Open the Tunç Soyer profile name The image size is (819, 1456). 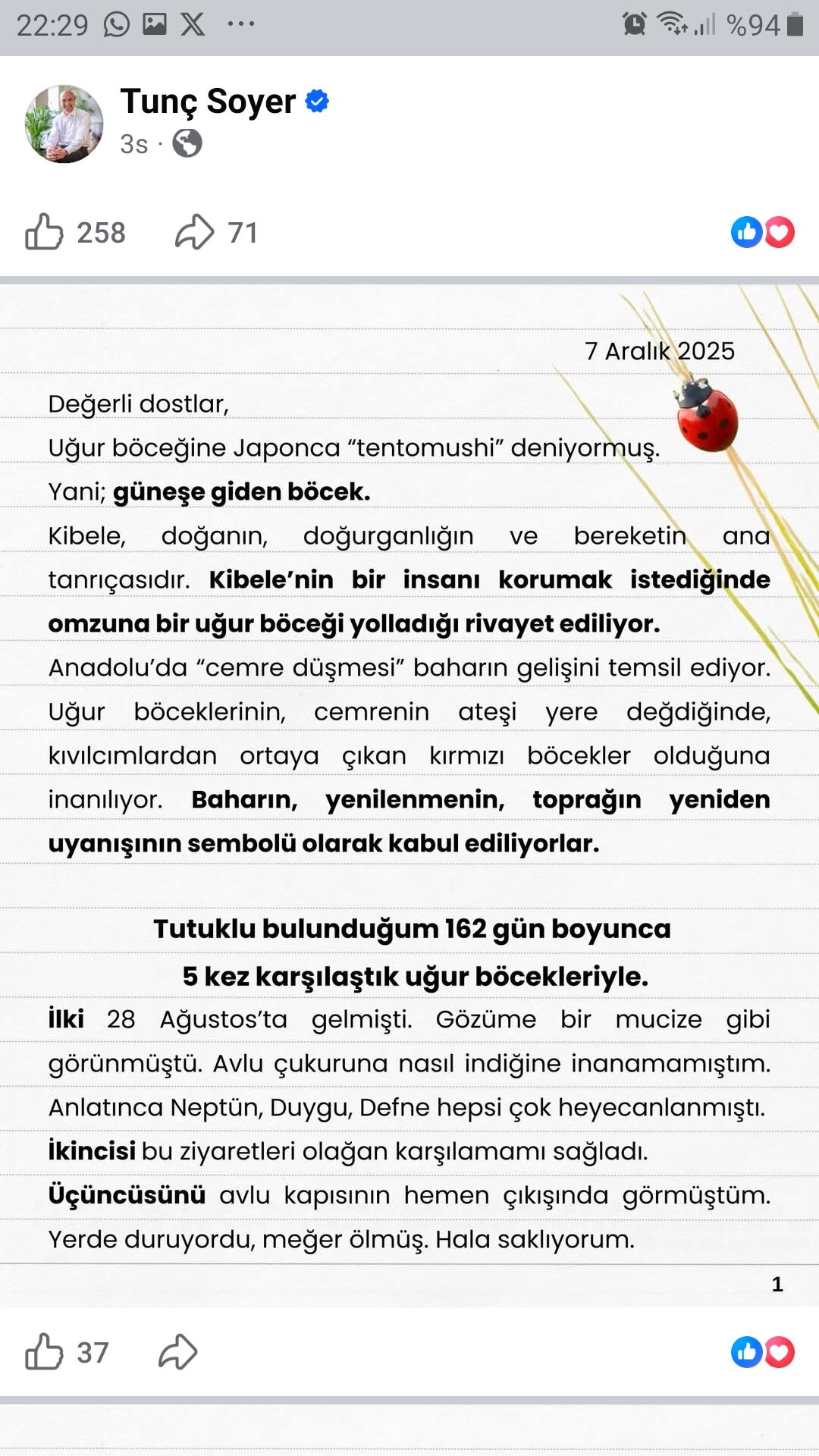point(208,102)
